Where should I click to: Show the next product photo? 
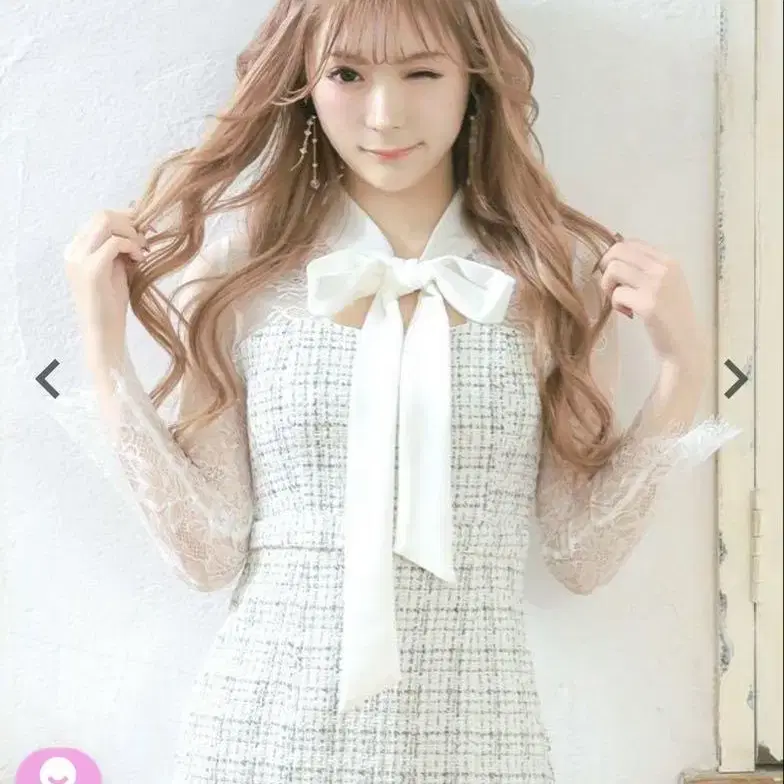pyautogui.click(x=736, y=379)
